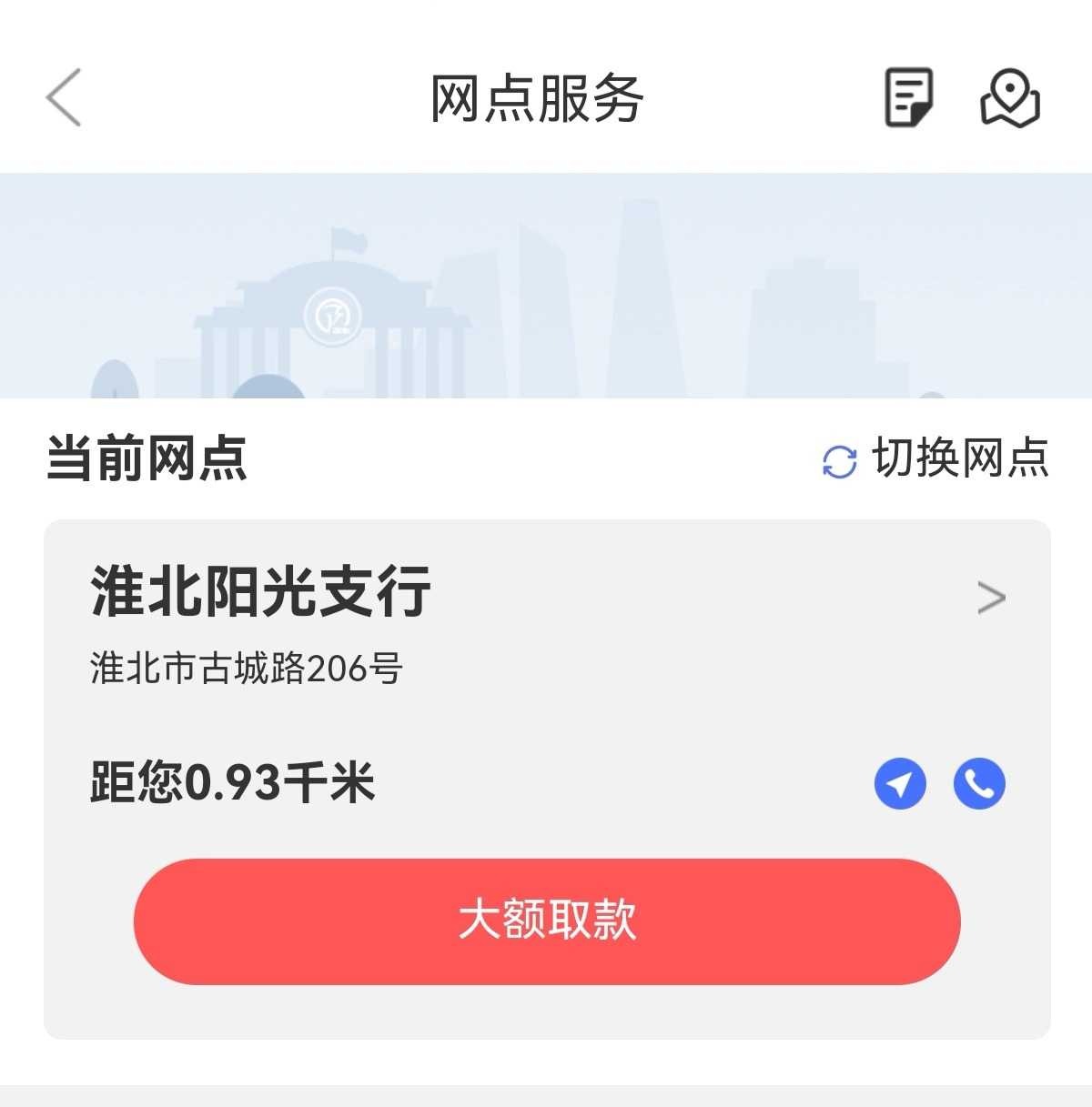
Task: Open 淮北阳光支行 branch details
Action: pos(990,598)
